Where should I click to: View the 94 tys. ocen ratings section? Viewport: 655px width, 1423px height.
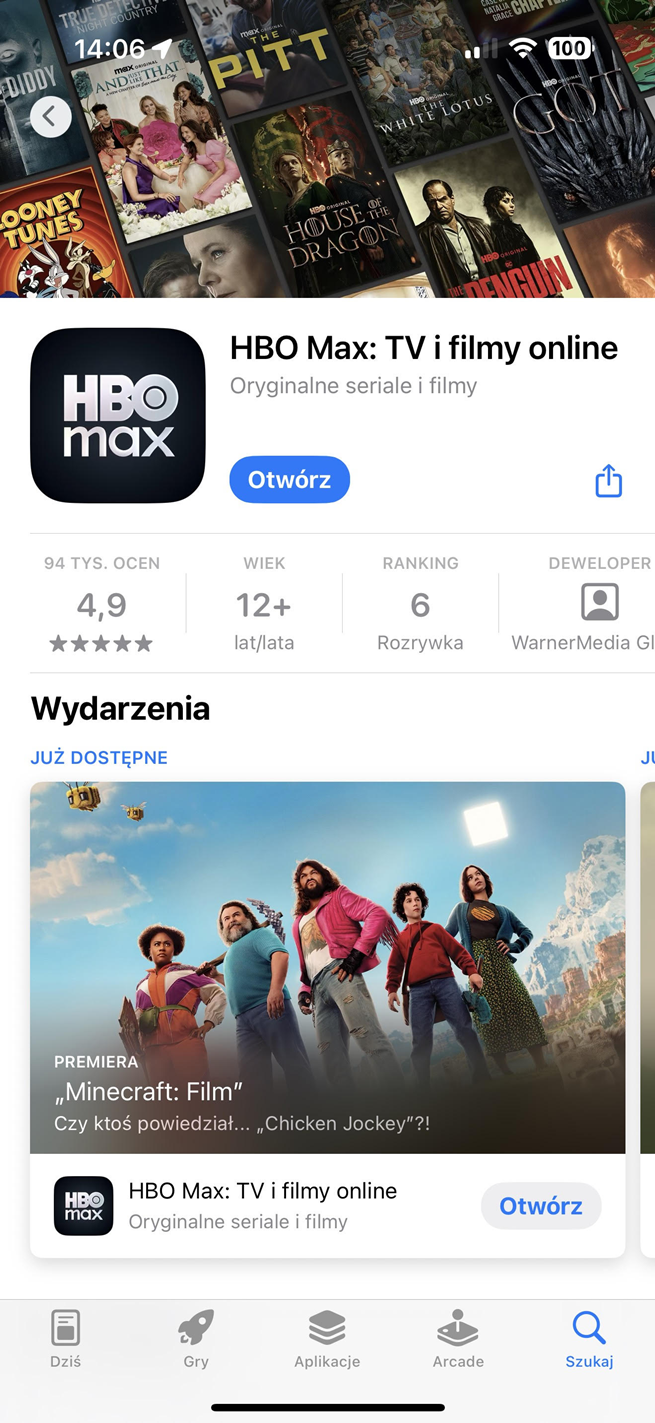[101, 604]
